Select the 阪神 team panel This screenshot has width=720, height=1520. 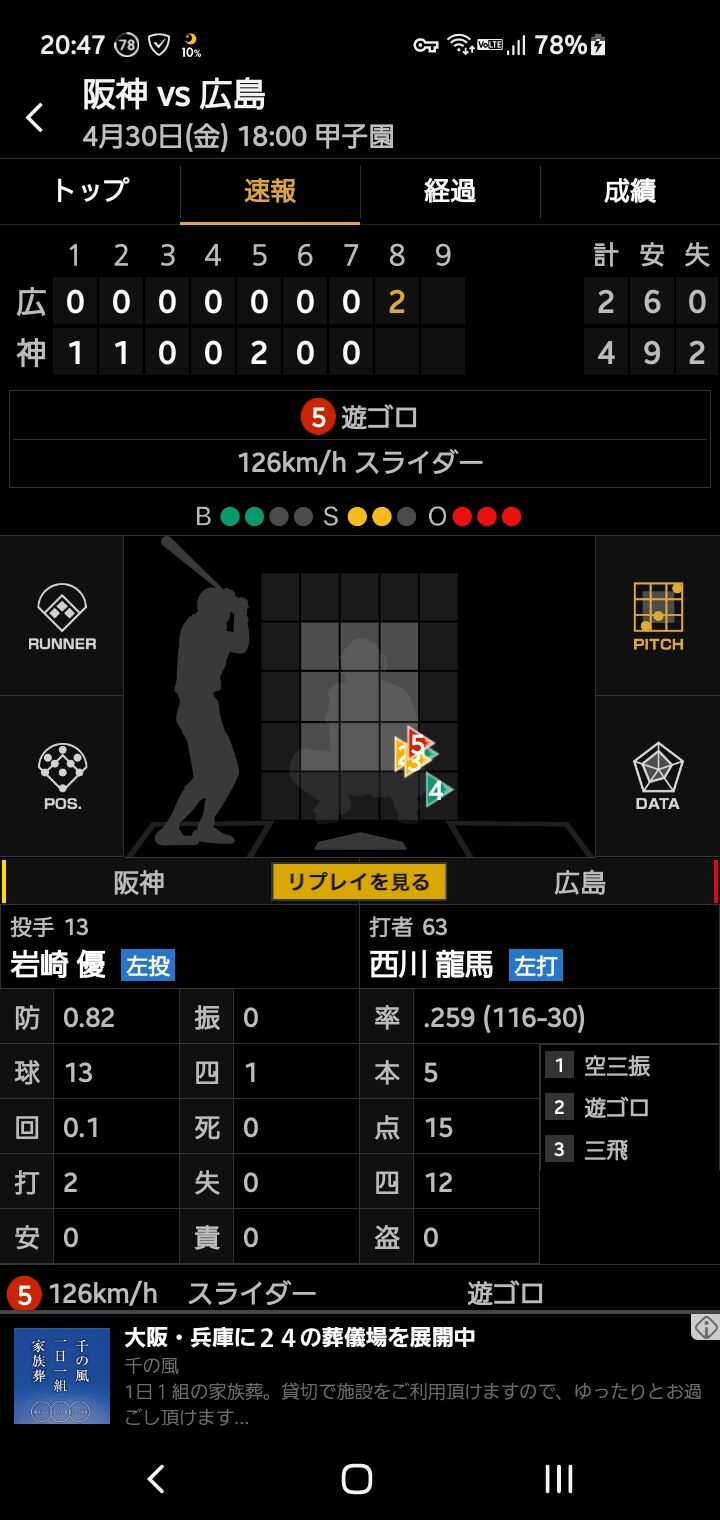pyautogui.click(x=138, y=882)
